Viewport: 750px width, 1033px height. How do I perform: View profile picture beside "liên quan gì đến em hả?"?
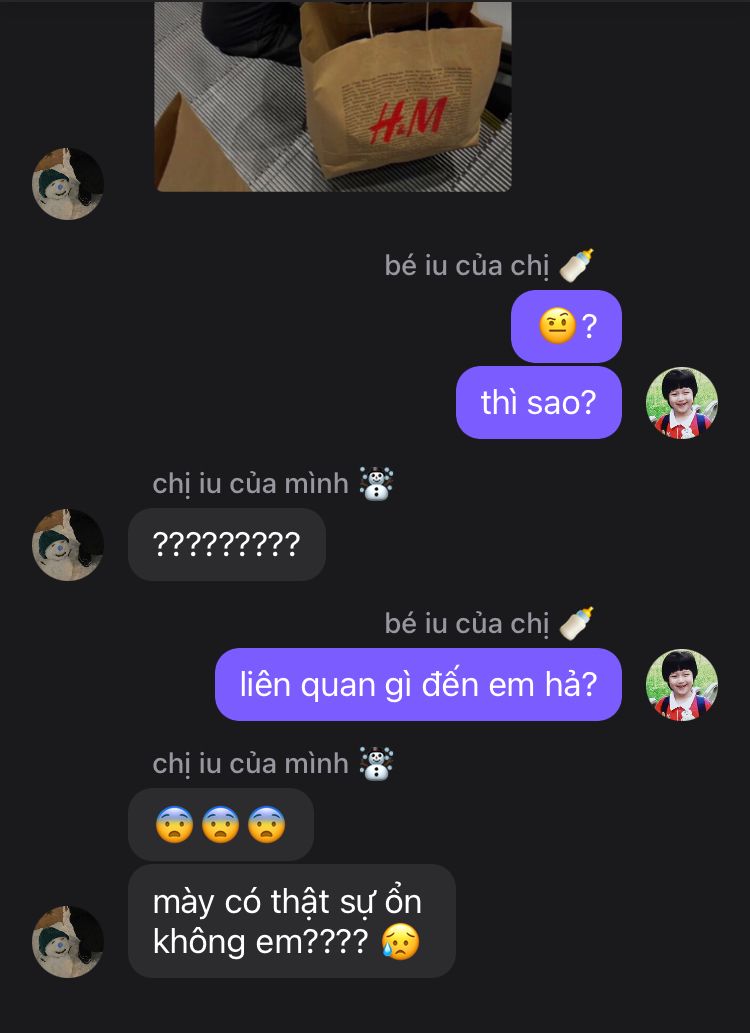coord(682,685)
